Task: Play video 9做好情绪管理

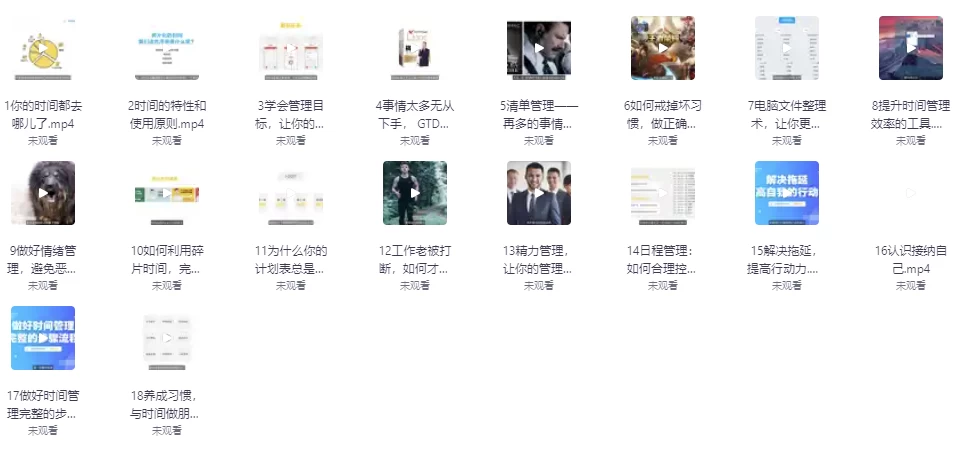Action: [43, 193]
